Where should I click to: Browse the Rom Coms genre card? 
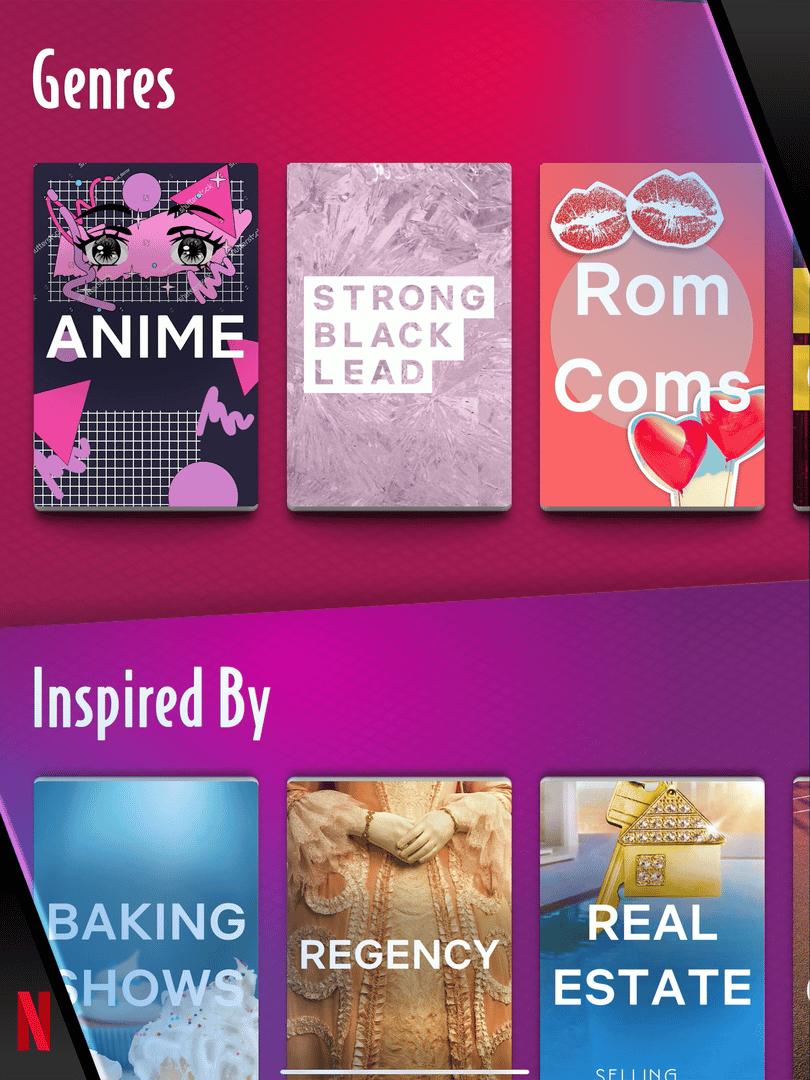[652, 337]
